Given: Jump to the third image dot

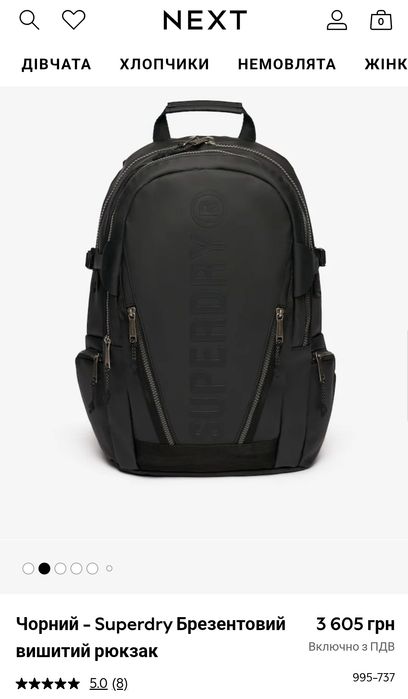Looking at the screenshot, I should (x=60, y=568).
